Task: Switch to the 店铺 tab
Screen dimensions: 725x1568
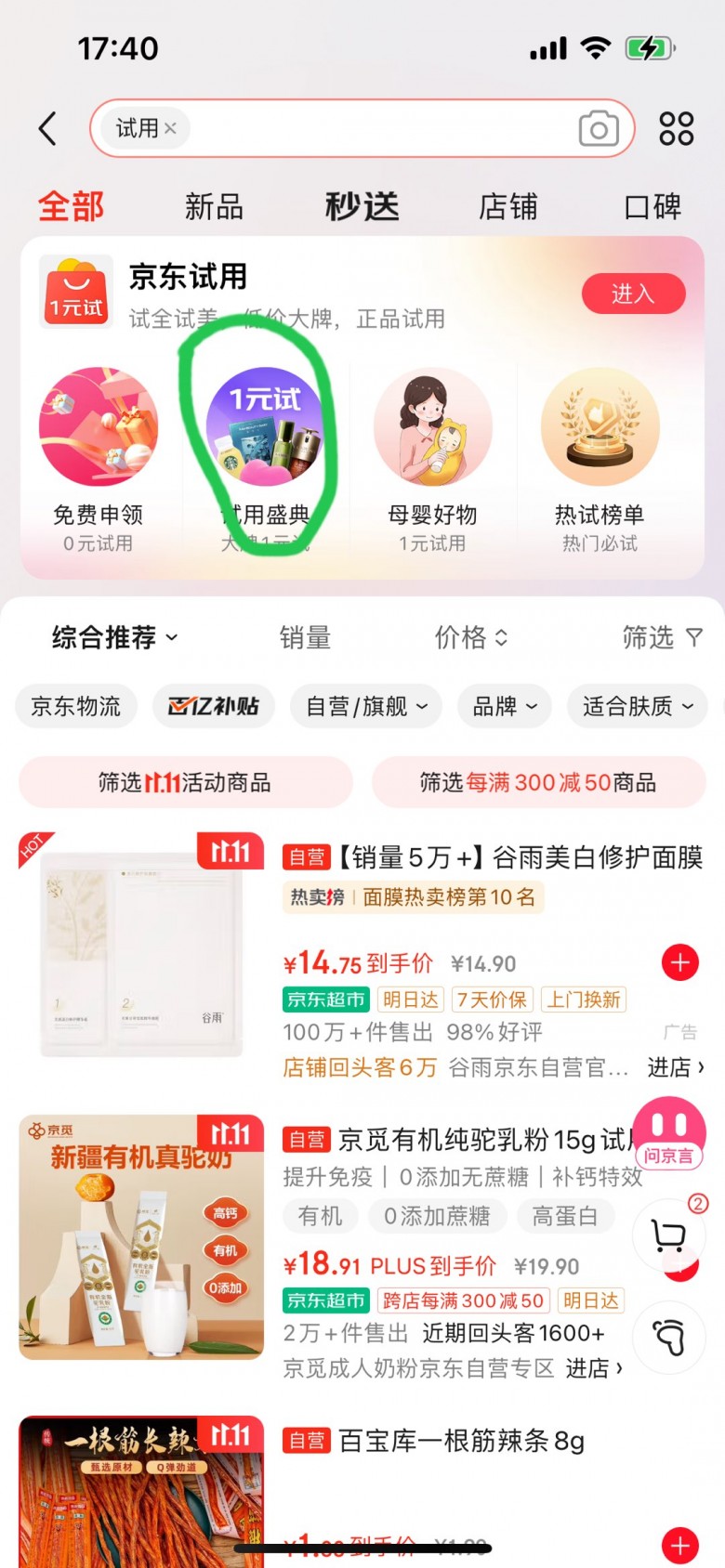Action: (507, 207)
